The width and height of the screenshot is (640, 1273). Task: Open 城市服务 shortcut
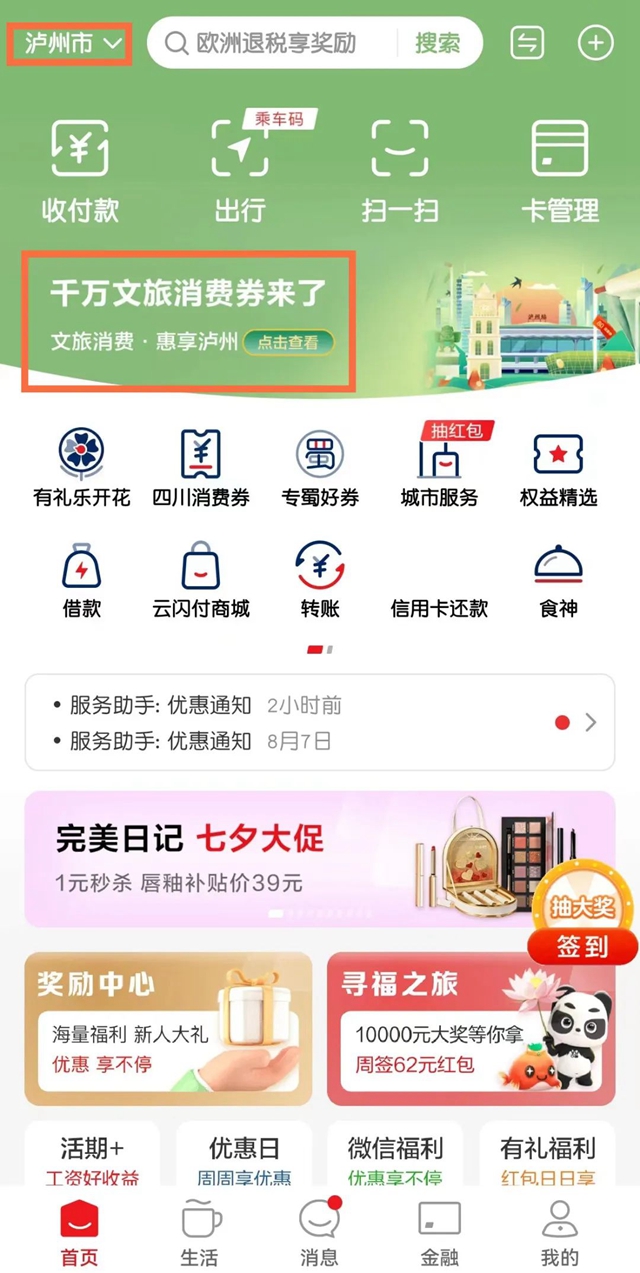click(439, 468)
